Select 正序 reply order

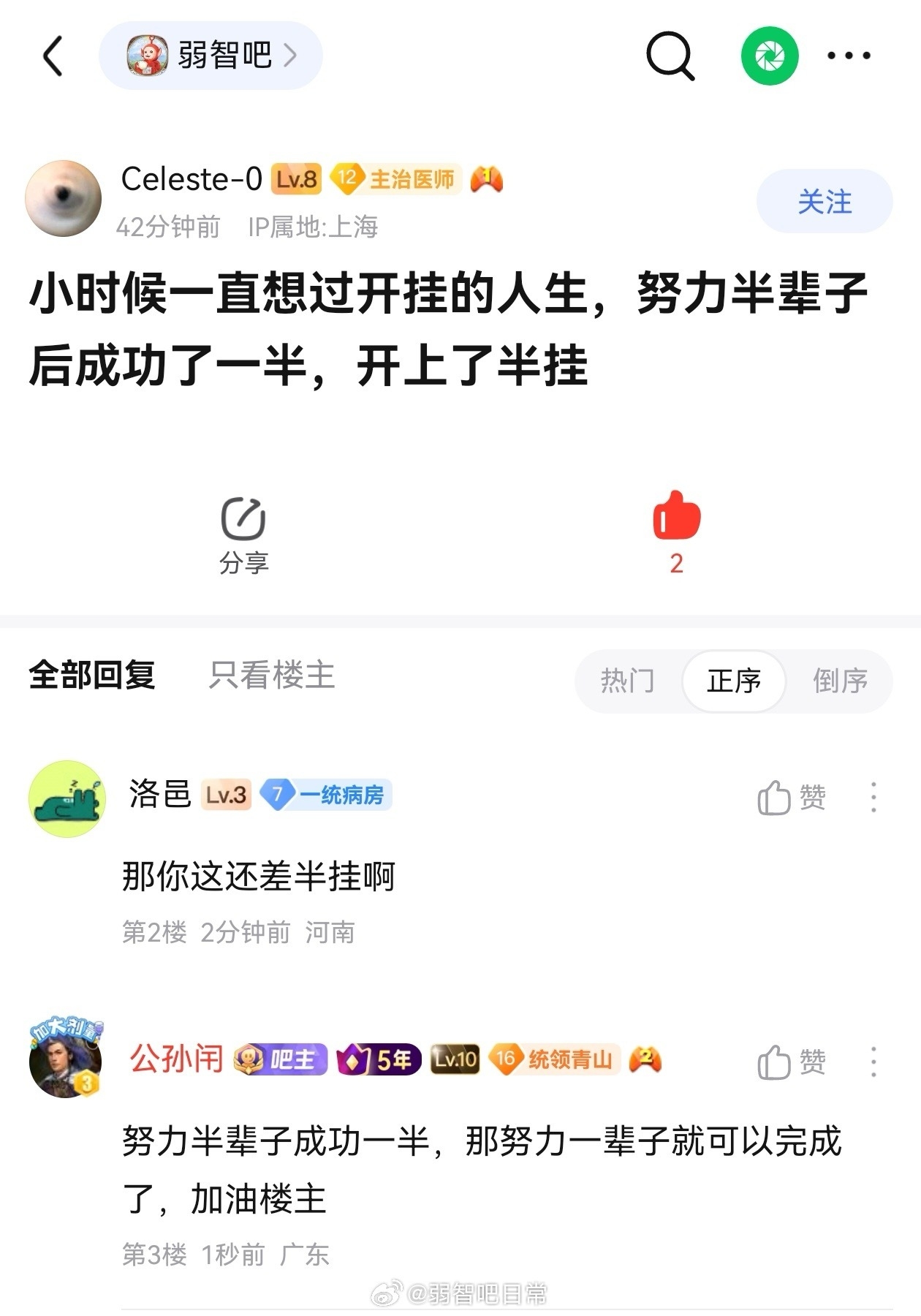tap(733, 681)
